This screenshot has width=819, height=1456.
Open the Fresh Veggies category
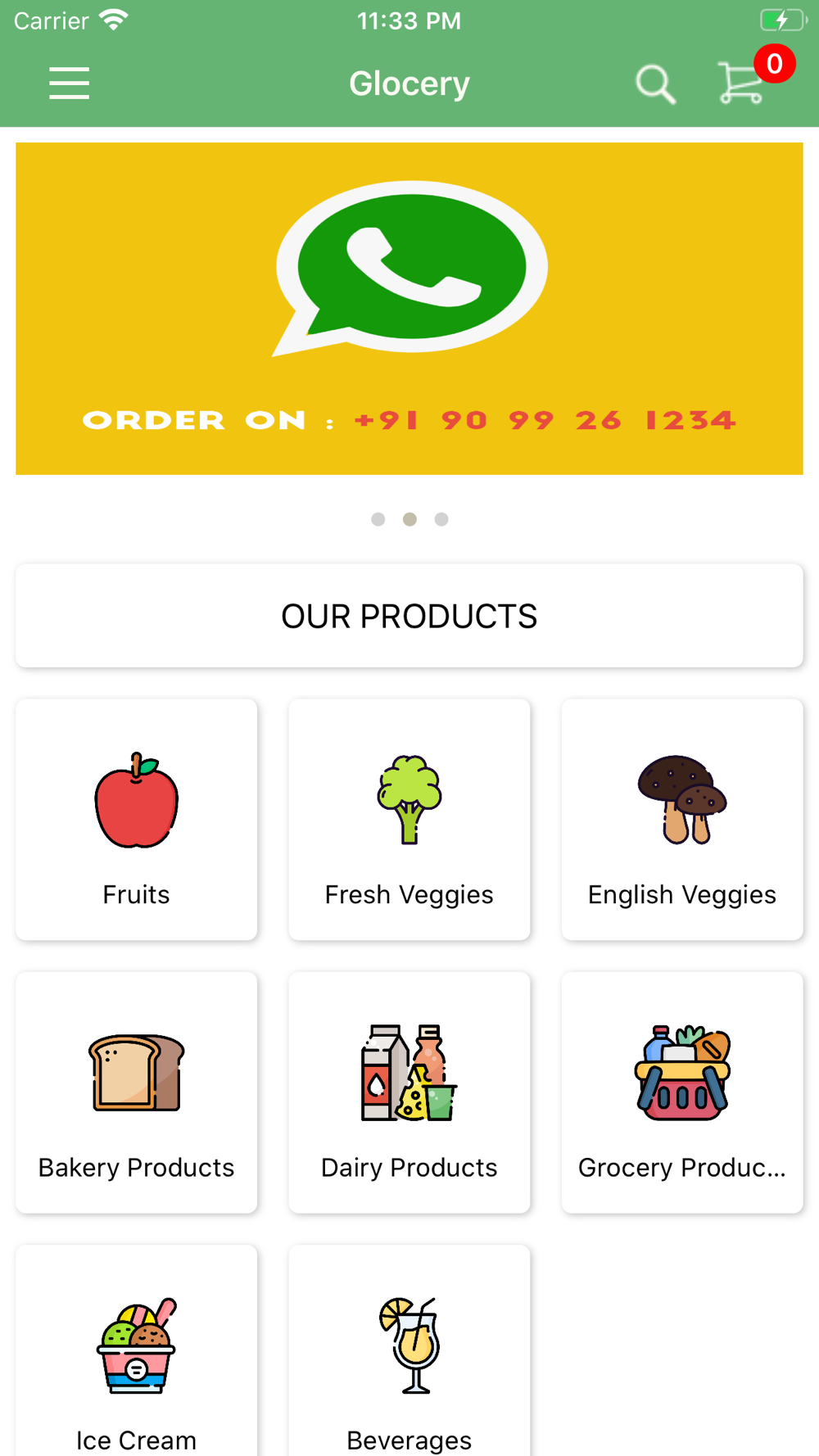click(409, 820)
